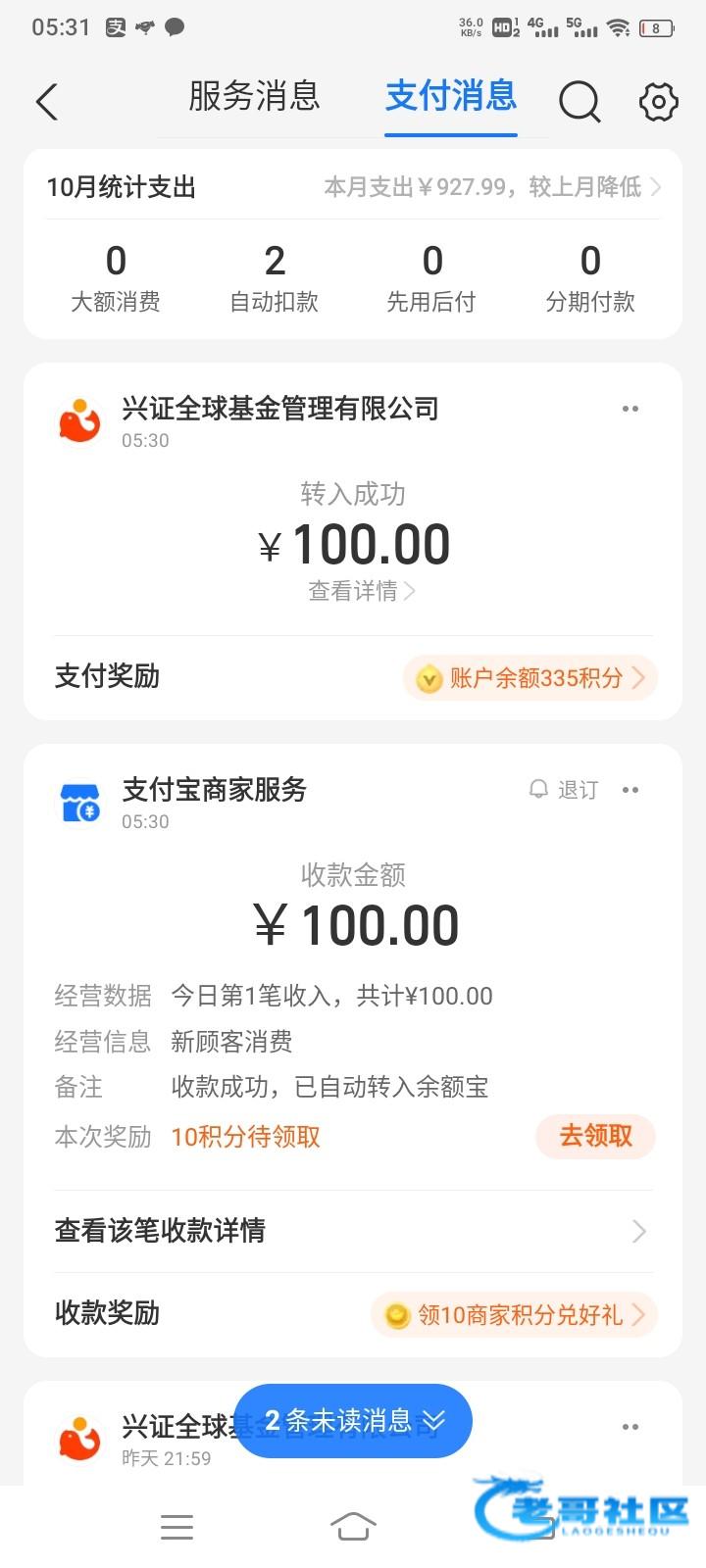Image resolution: width=706 pixels, height=1568 pixels.
Task: Open 领10商家积分兑好礼 reward chip
Action: tap(514, 1314)
